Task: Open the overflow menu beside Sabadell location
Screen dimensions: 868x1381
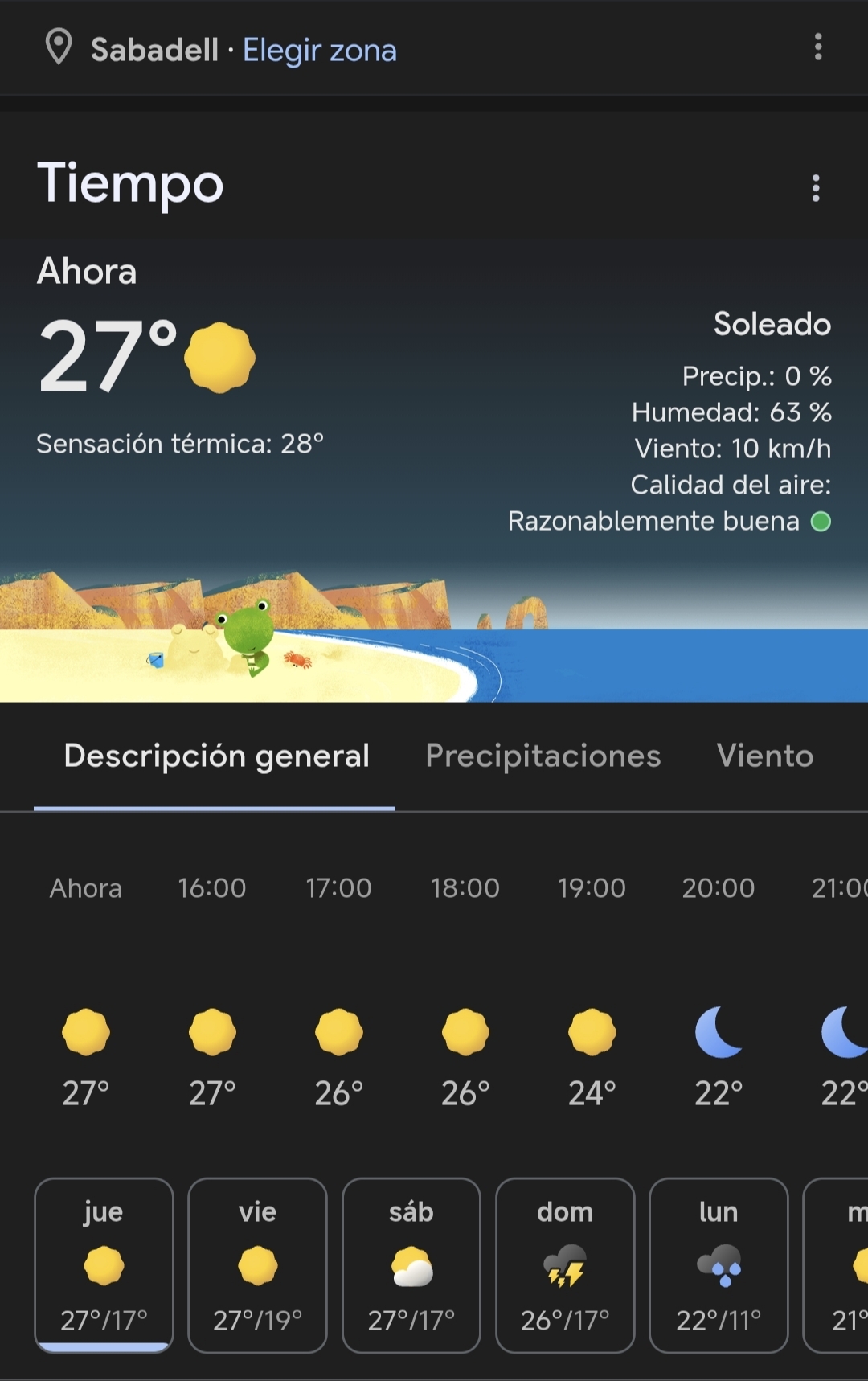Action: point(817,47)
